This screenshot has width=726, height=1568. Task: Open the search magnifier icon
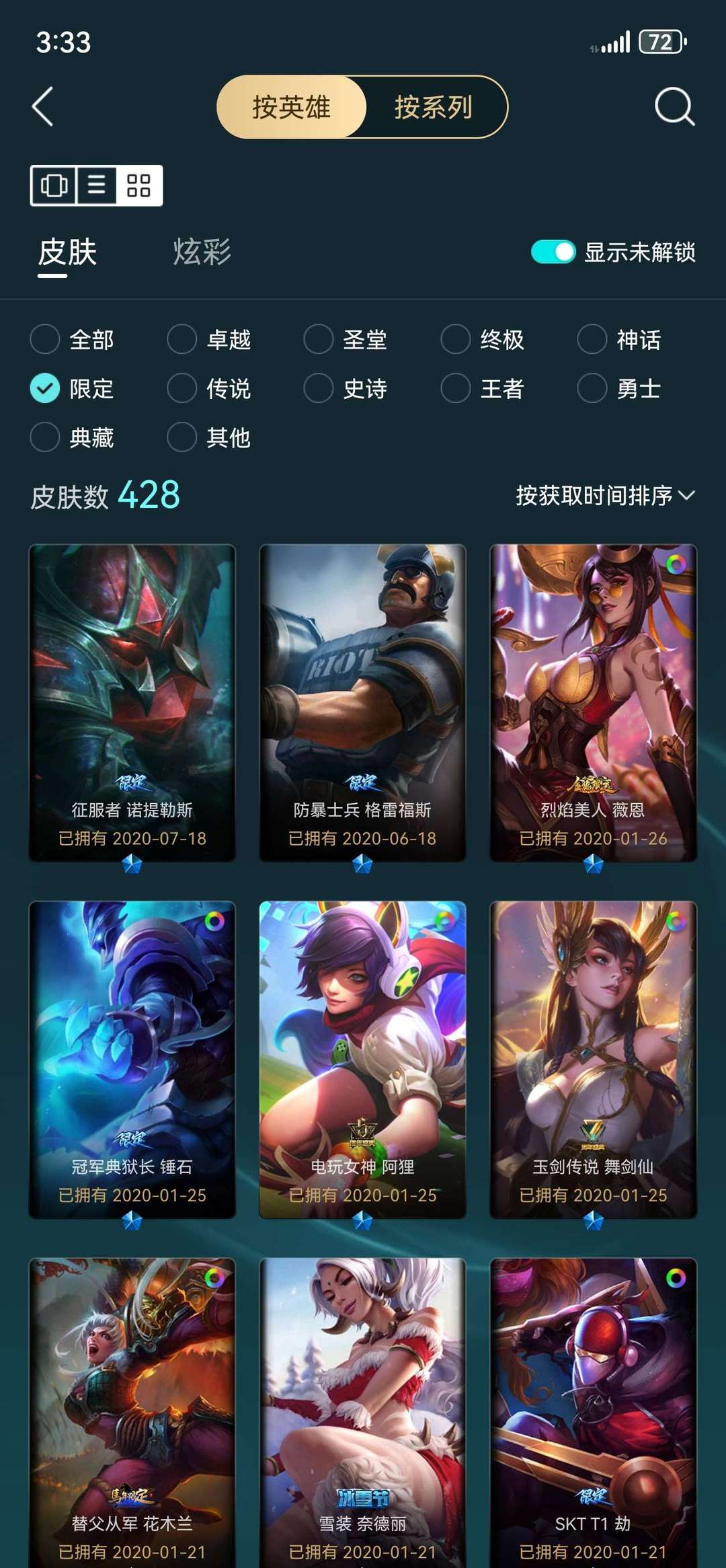click(674, 106)
